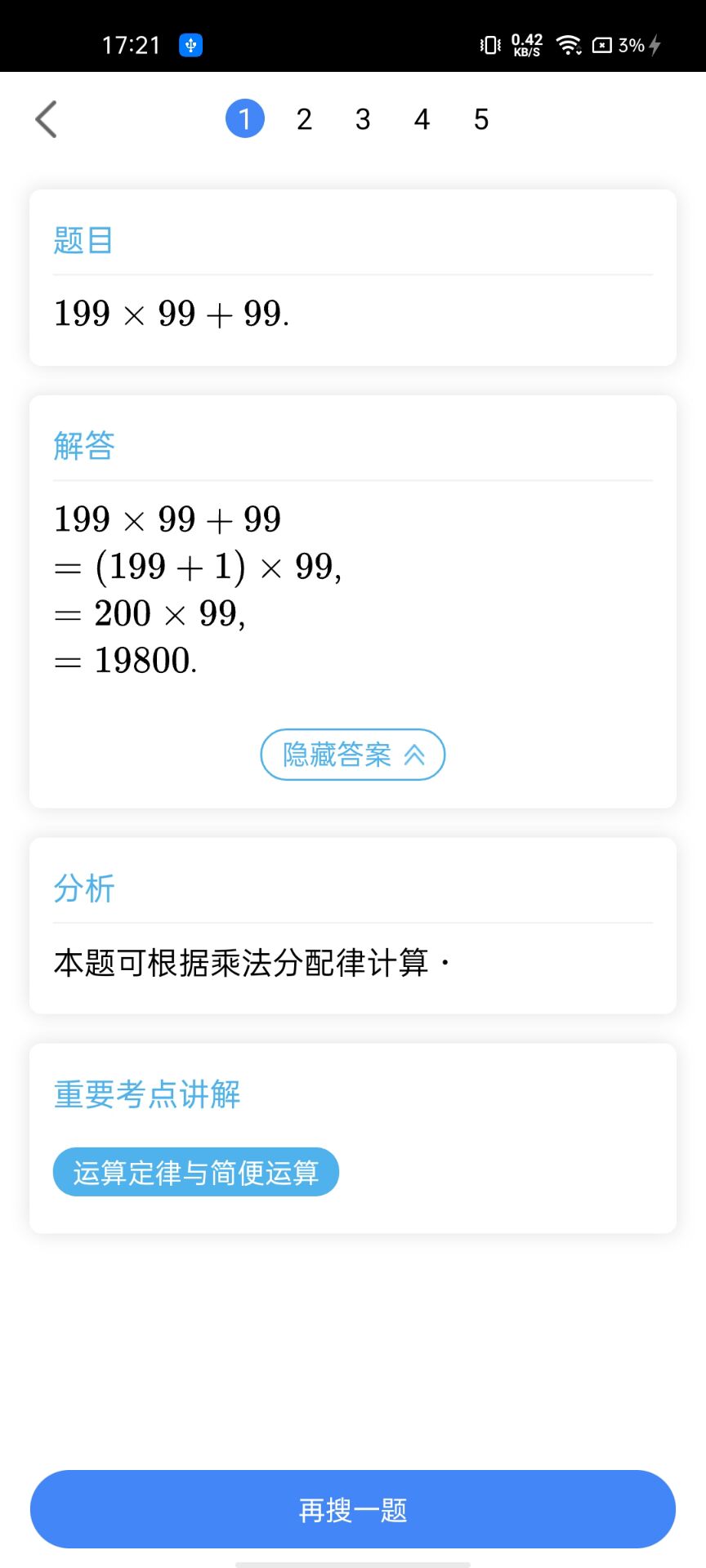Viewport: 706px width, 1568px height.
Task: Go back using the top-left arrow
Action: coord(47,119)
